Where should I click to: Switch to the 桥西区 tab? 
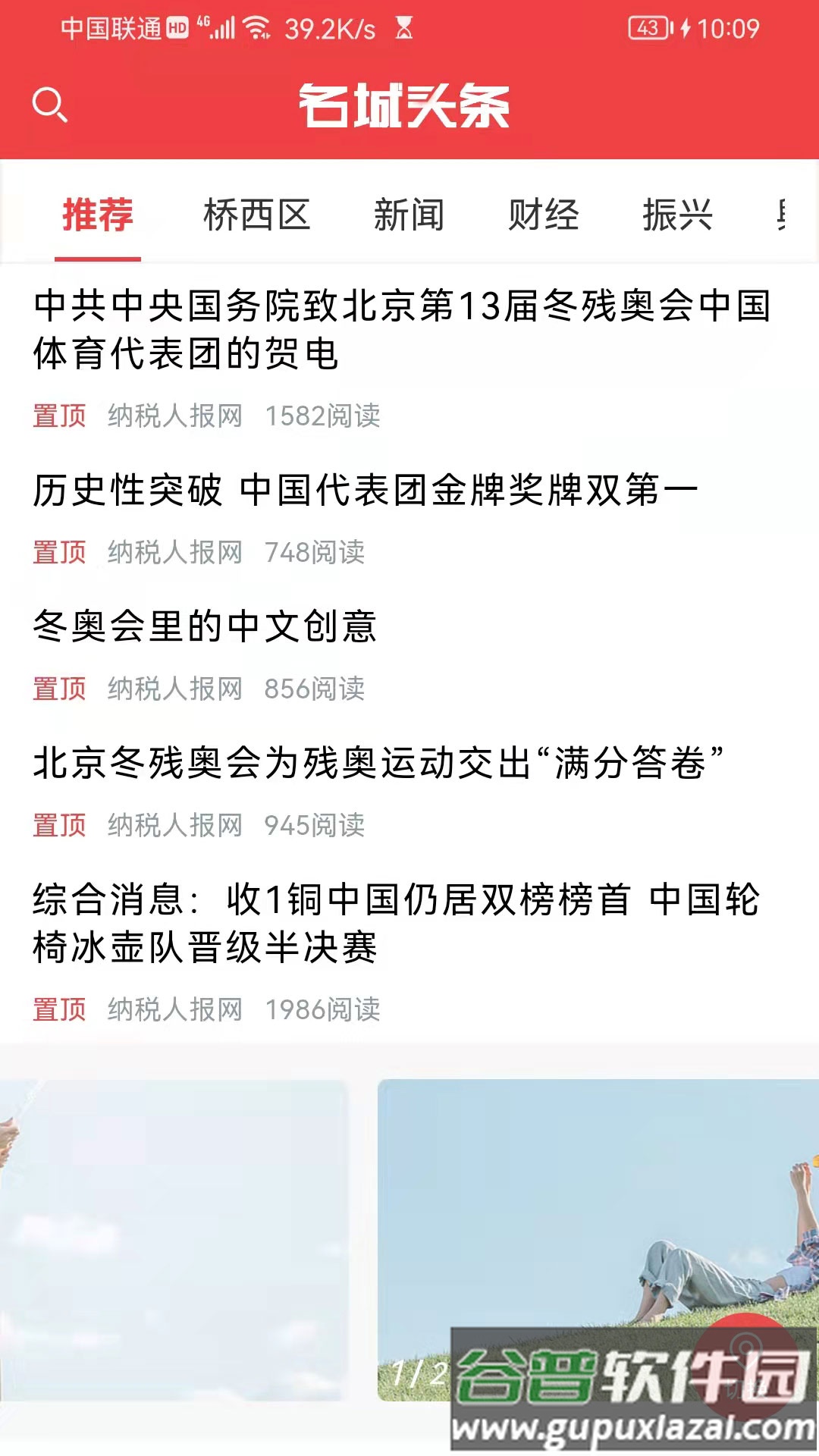coord(259,216)
